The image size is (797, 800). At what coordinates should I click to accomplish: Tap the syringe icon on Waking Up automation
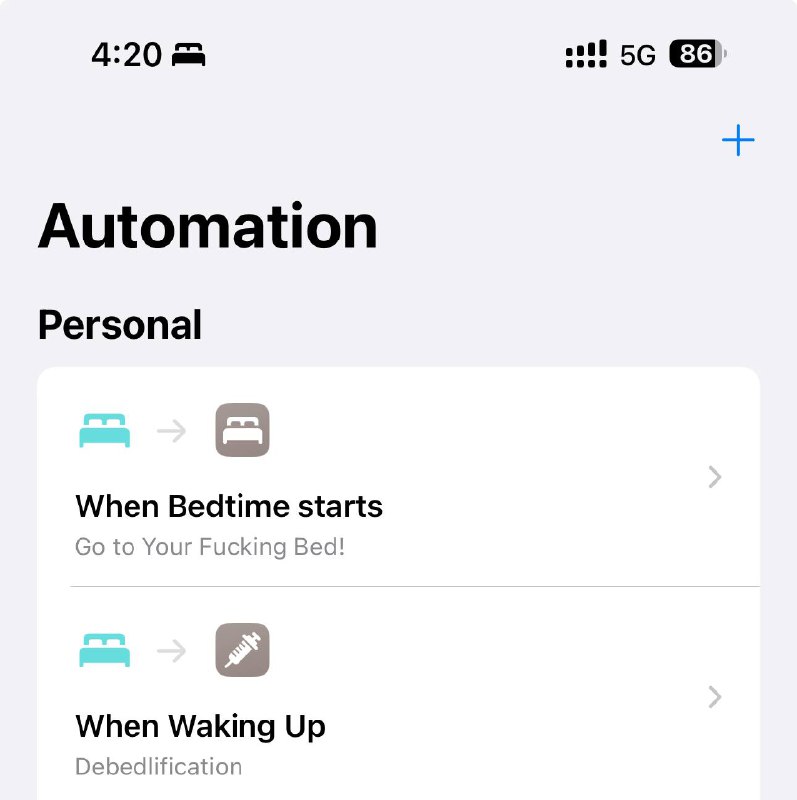click(241, 650)
